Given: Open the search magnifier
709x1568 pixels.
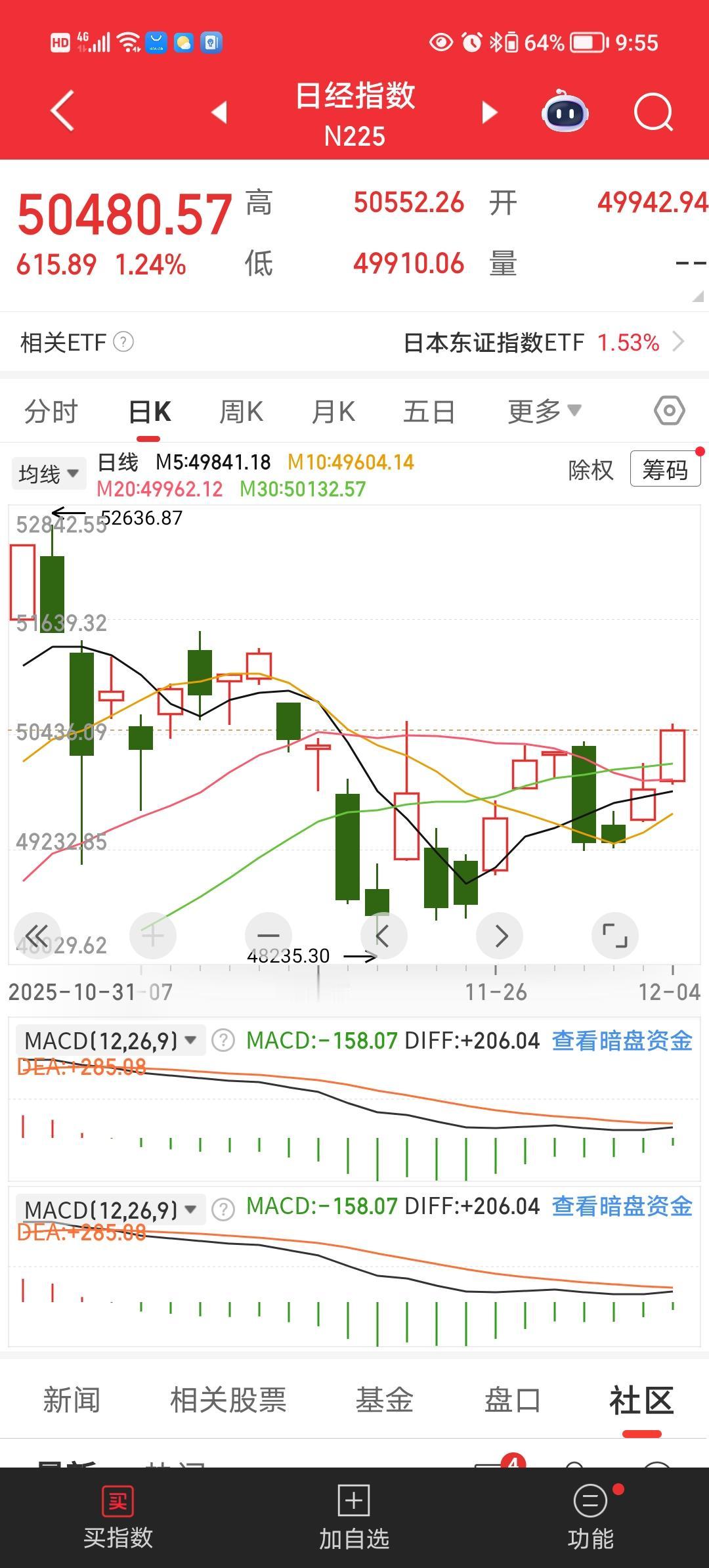Looking at the screenshot, I should [654, 112].
